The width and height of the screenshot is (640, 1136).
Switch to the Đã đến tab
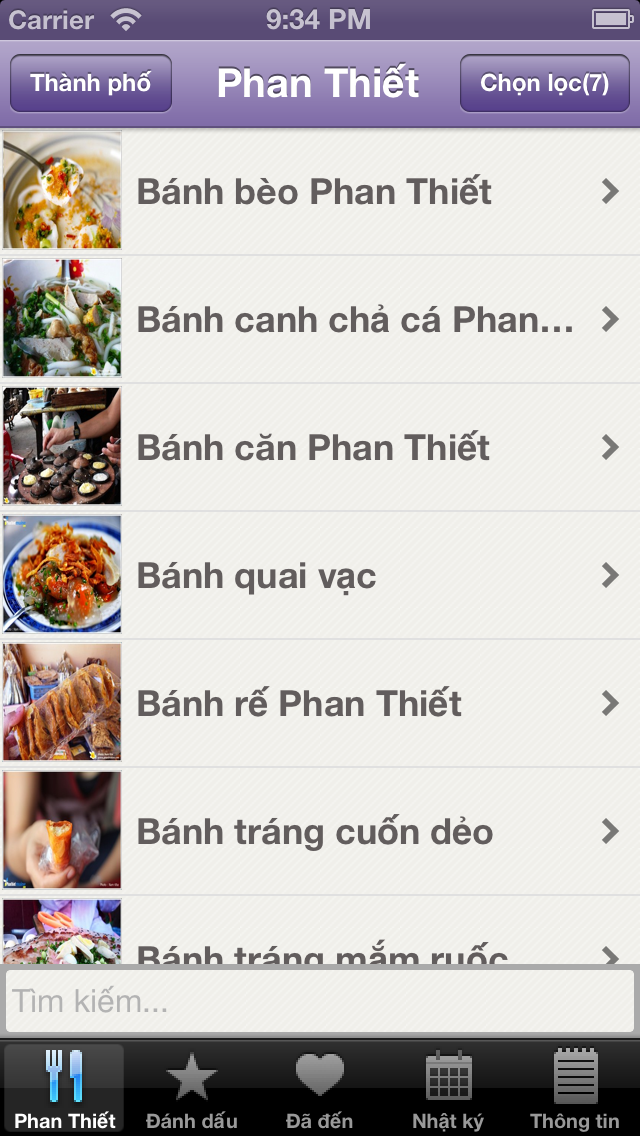(x=320, y=1090)
